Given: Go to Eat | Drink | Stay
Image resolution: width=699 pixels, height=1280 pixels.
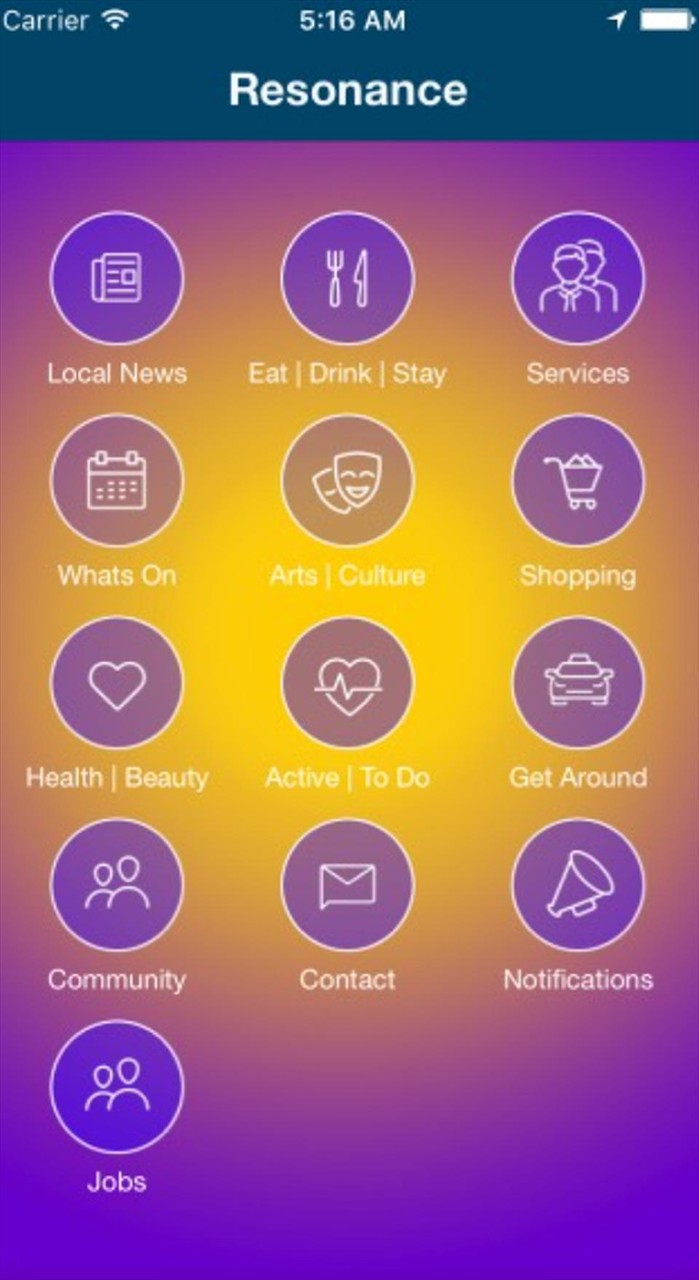Looking at the screenshot, I should [x=347, y=277].
